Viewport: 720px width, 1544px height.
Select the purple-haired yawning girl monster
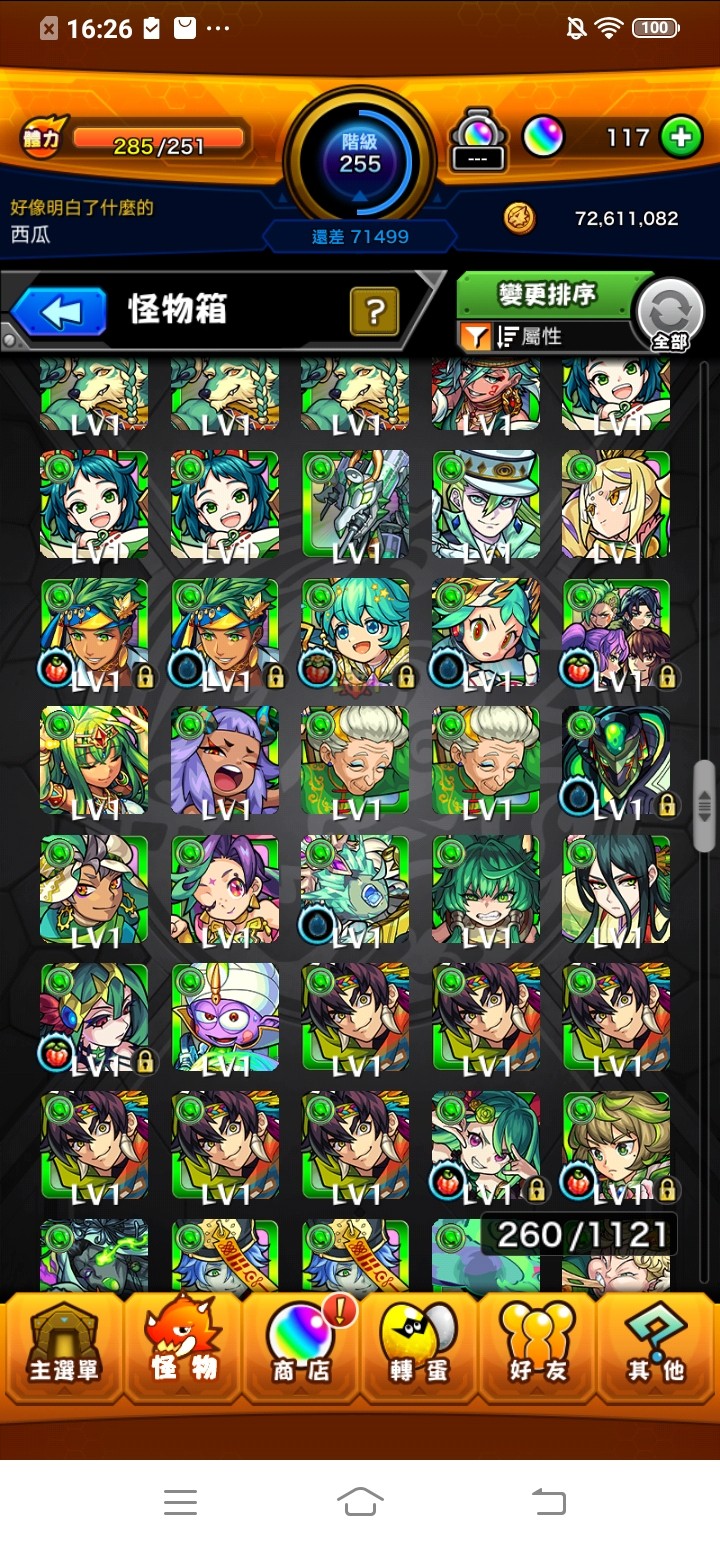tap(225, 760)
